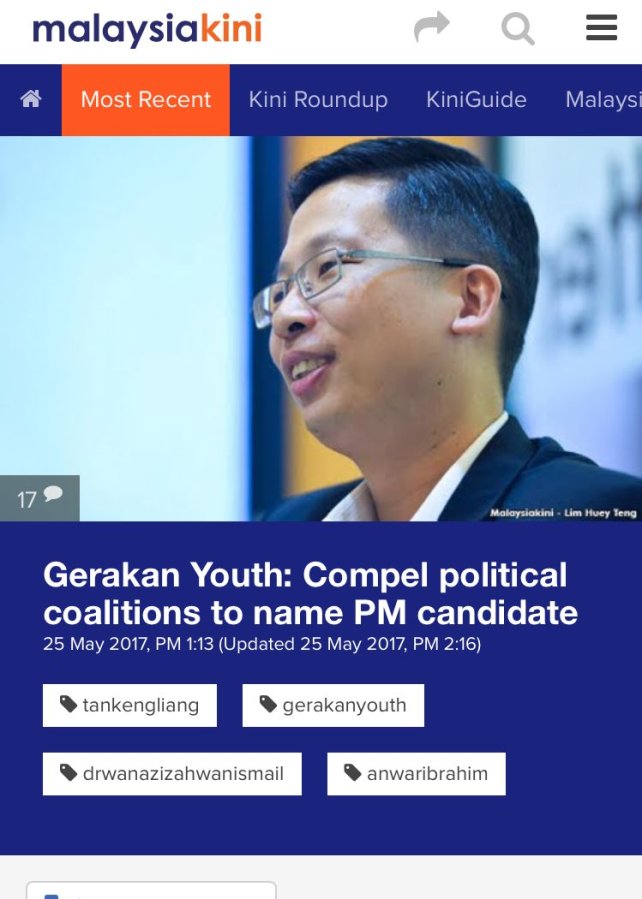Open the search magnifier
Image resolution: width=642 pixels, height=899 pixels.
[x=517, y=29]
